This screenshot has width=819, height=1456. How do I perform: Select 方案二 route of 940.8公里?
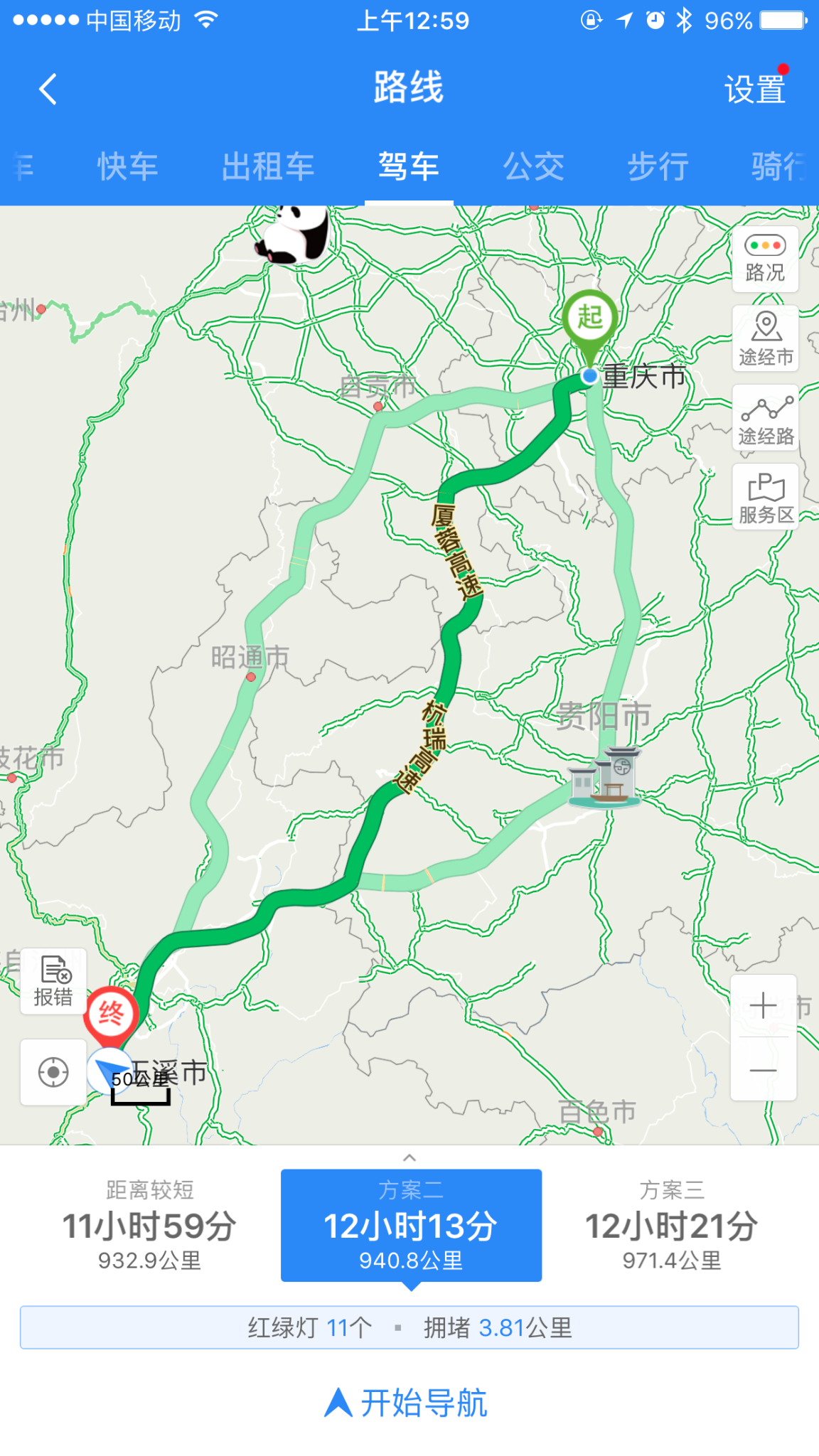[x=411, y=1225]
